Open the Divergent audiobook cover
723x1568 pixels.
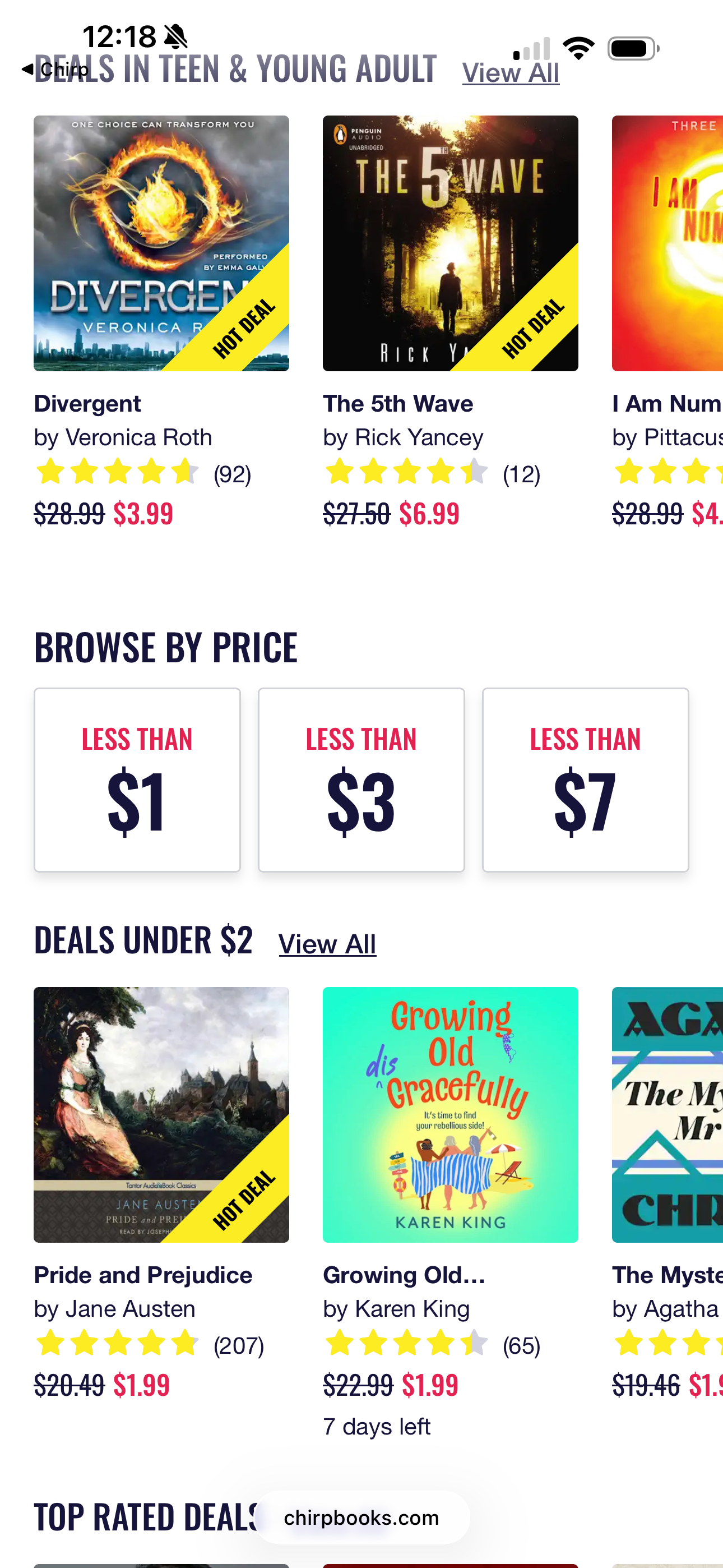(161, 243)
